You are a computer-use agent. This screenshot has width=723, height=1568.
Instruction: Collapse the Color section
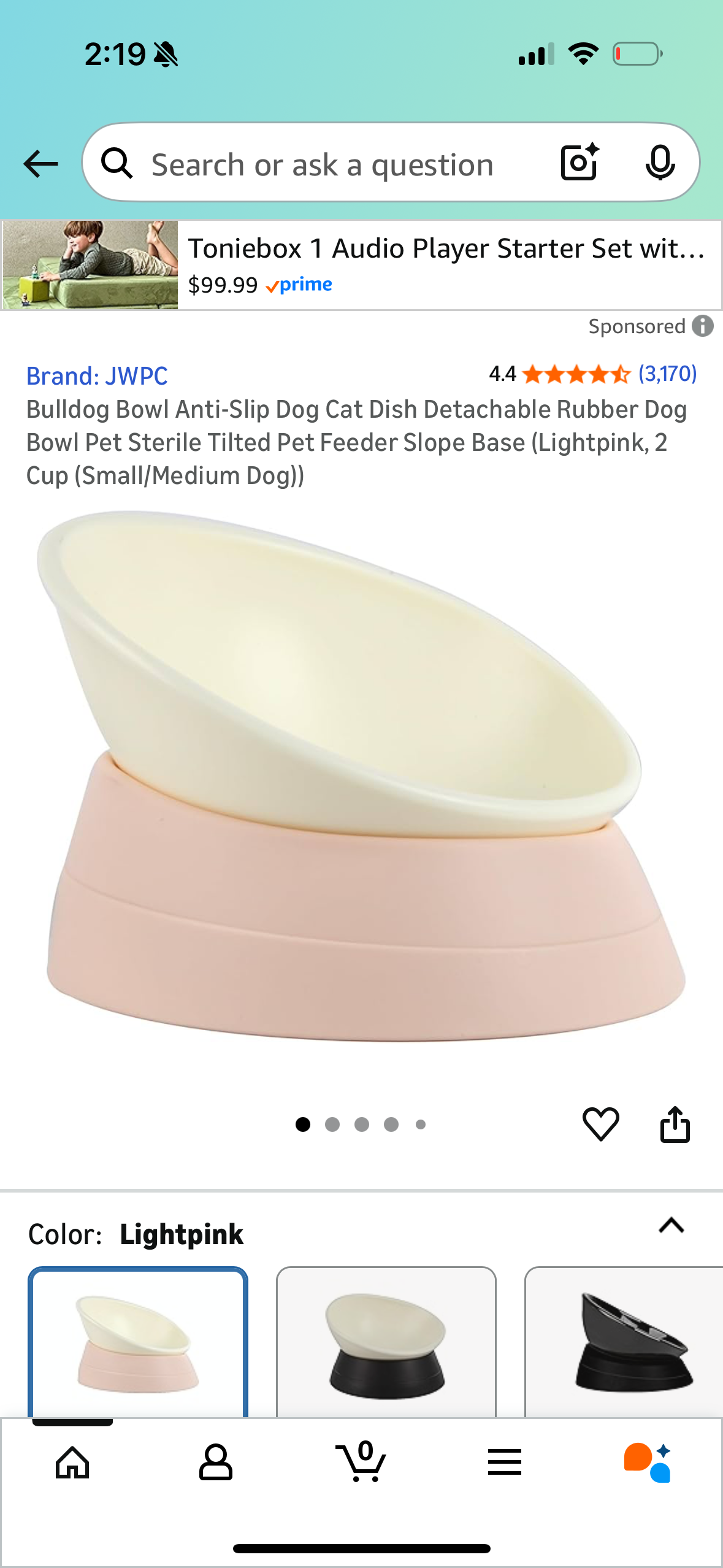pos(671,1225)
